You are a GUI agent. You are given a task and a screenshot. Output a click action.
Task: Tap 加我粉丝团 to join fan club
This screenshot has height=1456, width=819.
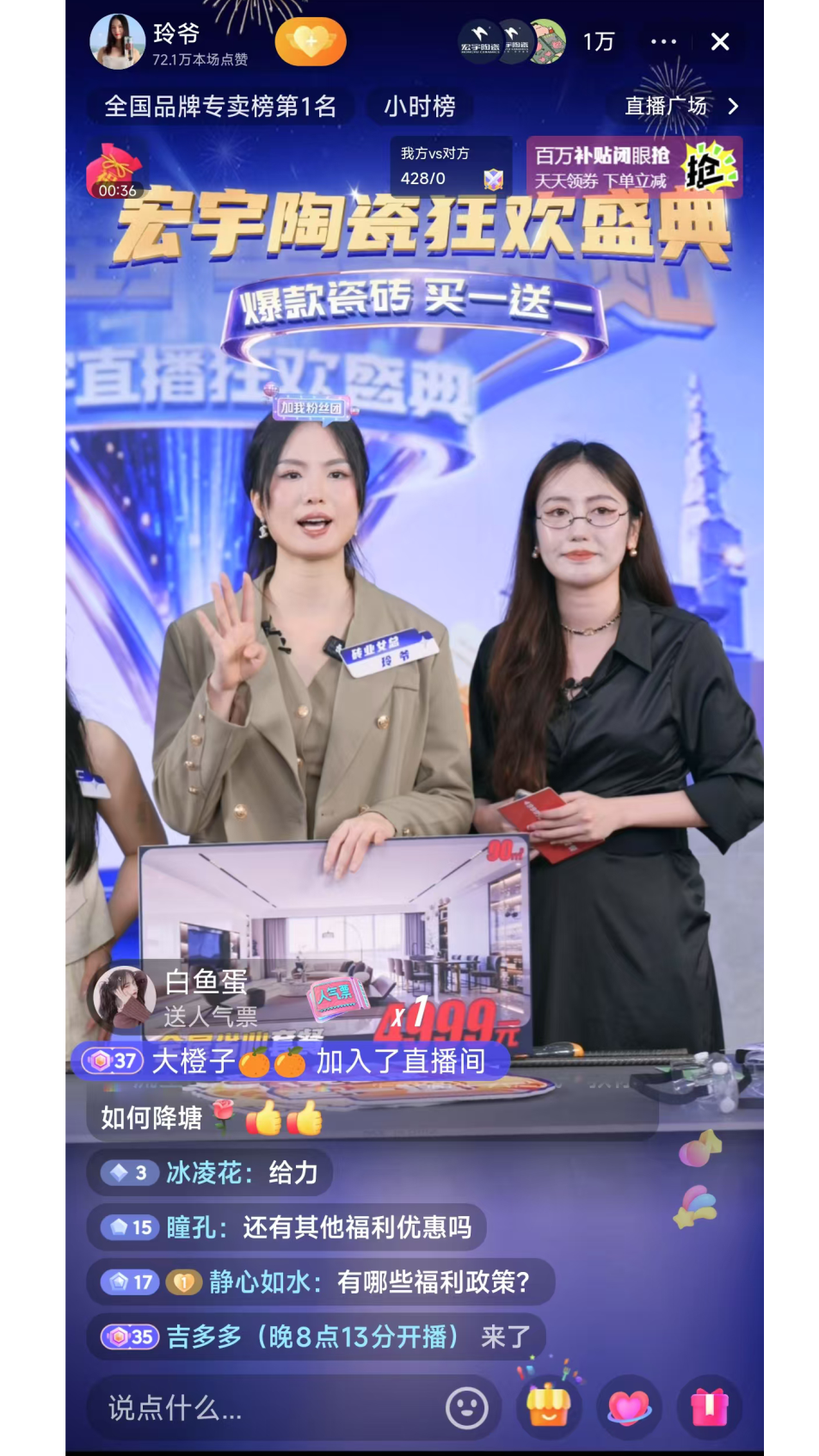[311, 408]
